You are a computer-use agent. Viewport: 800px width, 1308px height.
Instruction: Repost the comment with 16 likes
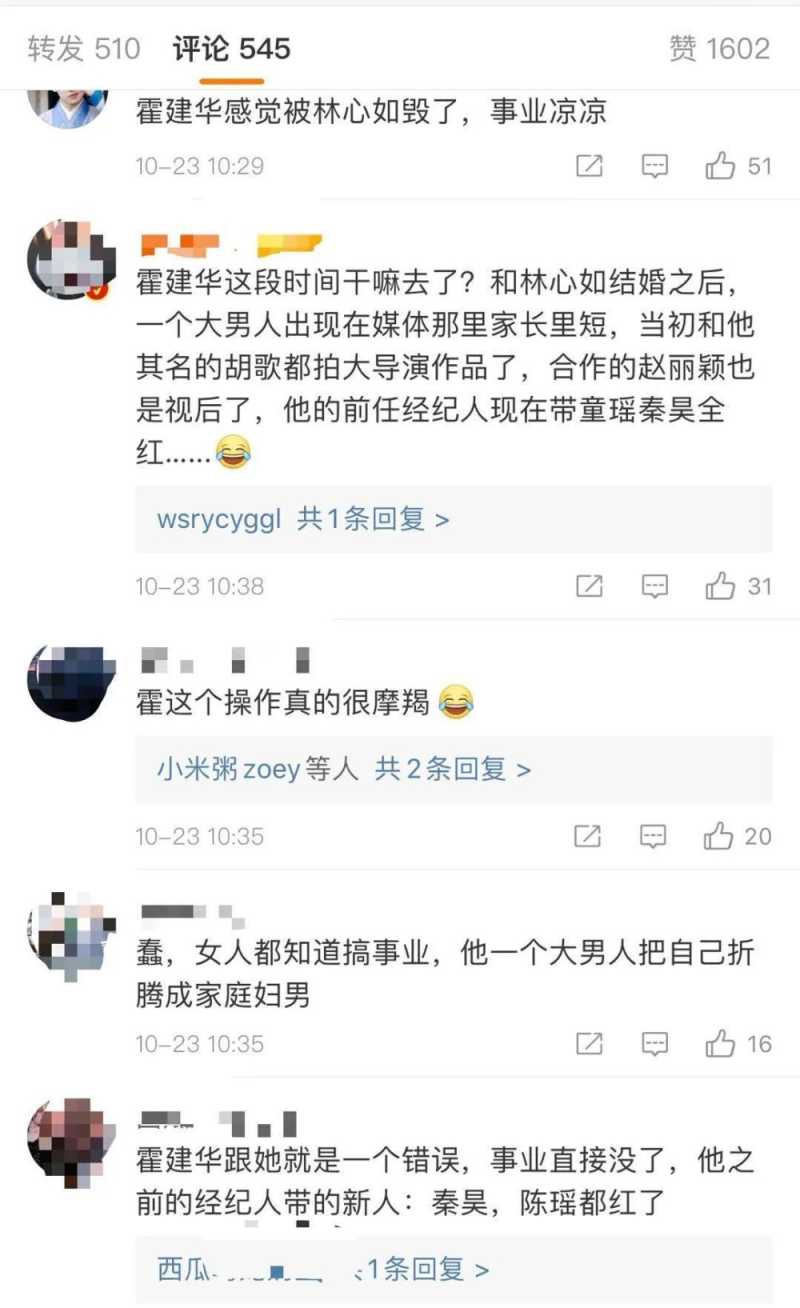pyautogui.click(x=590, y=1044)
